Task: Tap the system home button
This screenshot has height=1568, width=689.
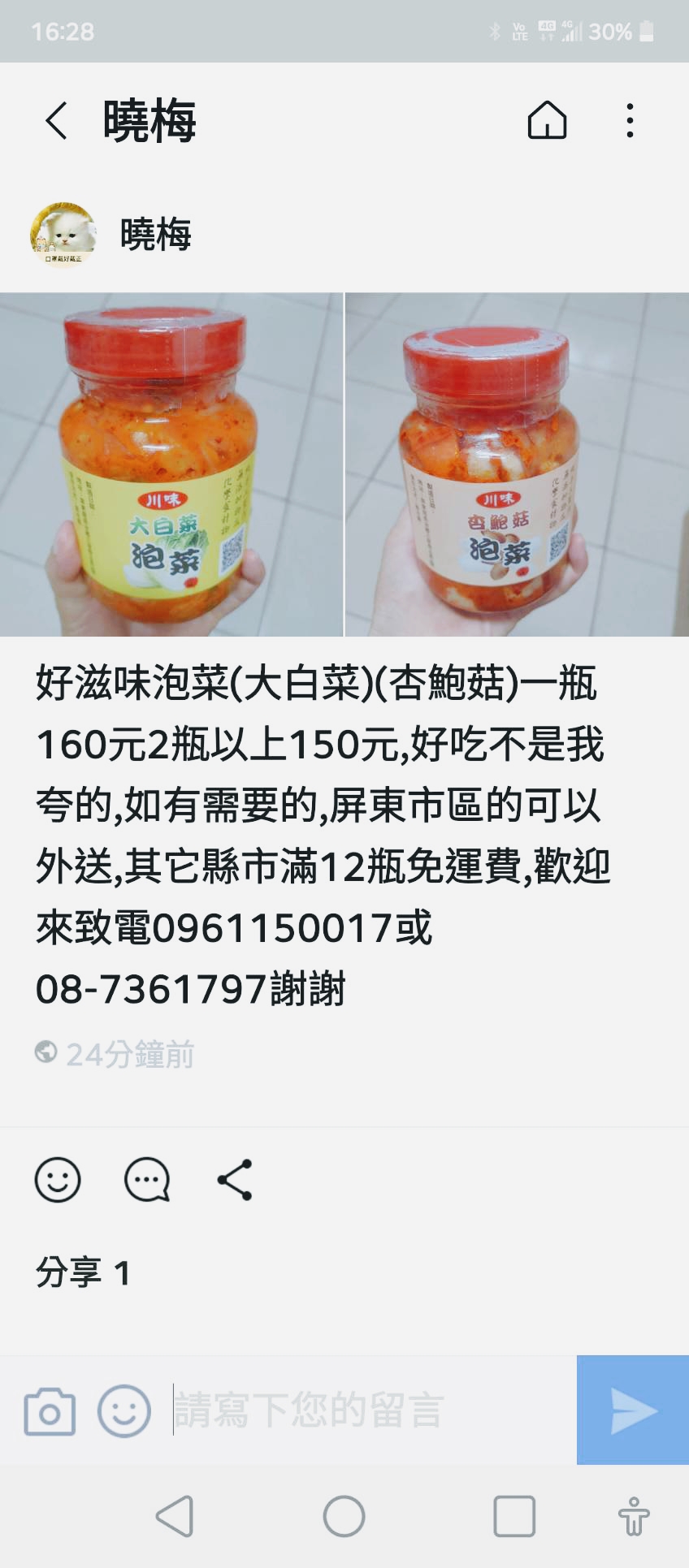Action: (x=344, y=1516)
